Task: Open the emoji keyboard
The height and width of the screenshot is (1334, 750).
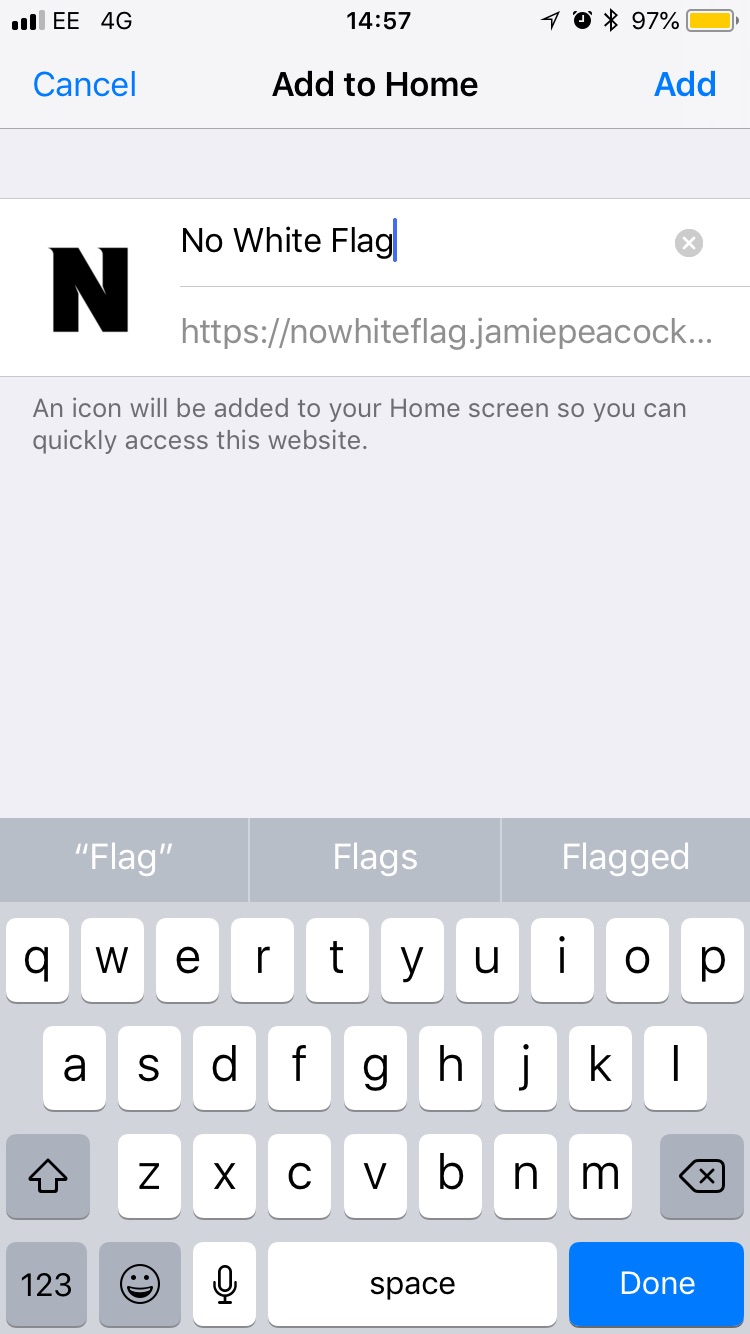Action: point(140,1284)
